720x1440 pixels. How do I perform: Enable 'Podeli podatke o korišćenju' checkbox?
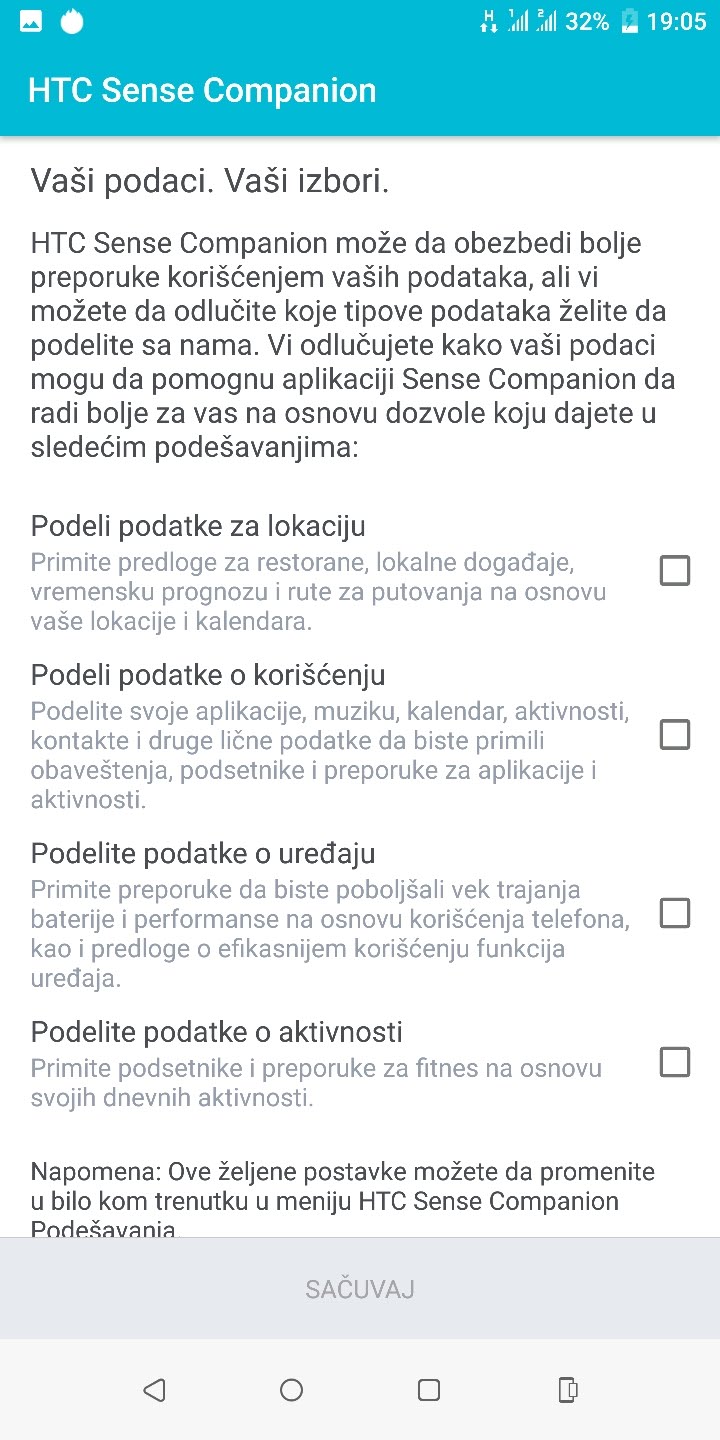(675, 735)
